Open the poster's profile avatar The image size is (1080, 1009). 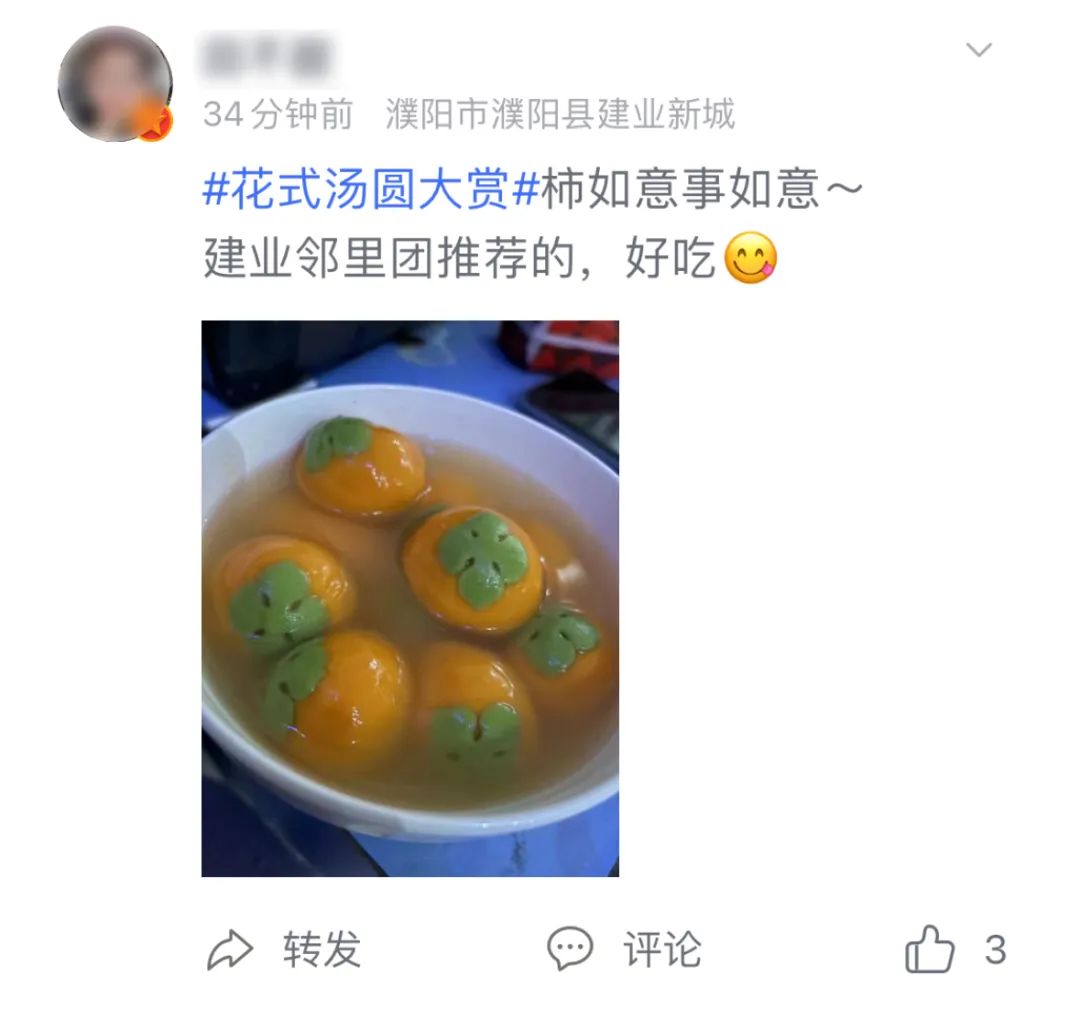115,84
